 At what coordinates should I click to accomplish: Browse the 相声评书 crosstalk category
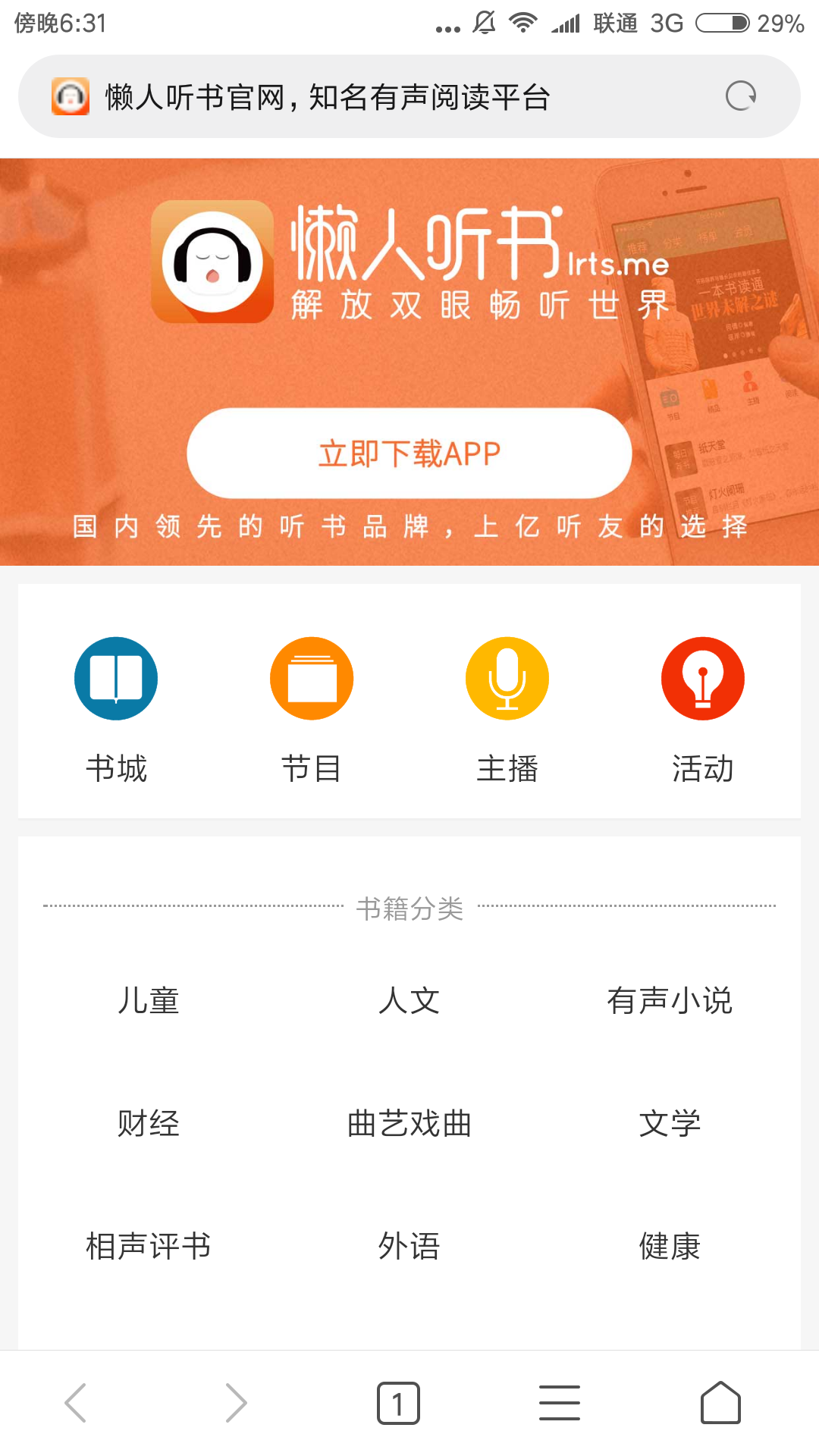(149, 1244)
